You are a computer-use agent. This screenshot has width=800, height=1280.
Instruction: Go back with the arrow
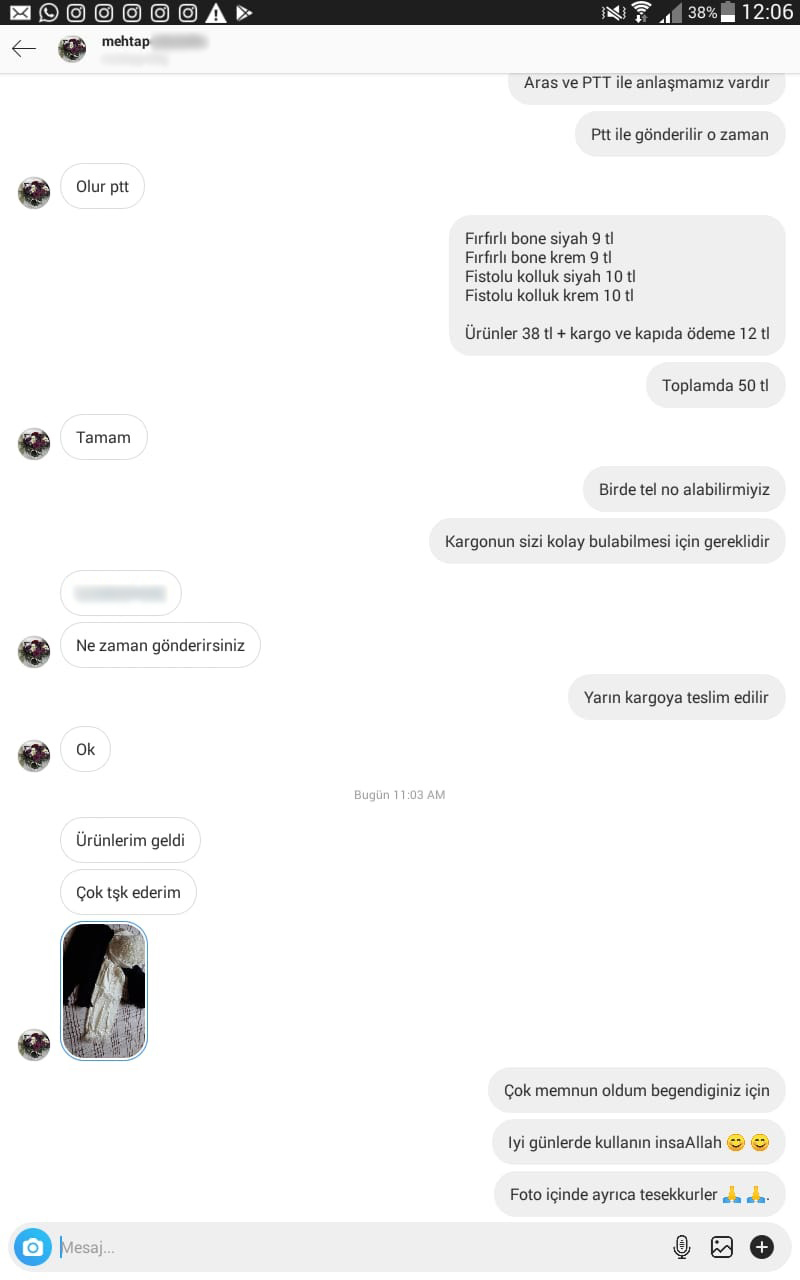(x=24, y=49)
